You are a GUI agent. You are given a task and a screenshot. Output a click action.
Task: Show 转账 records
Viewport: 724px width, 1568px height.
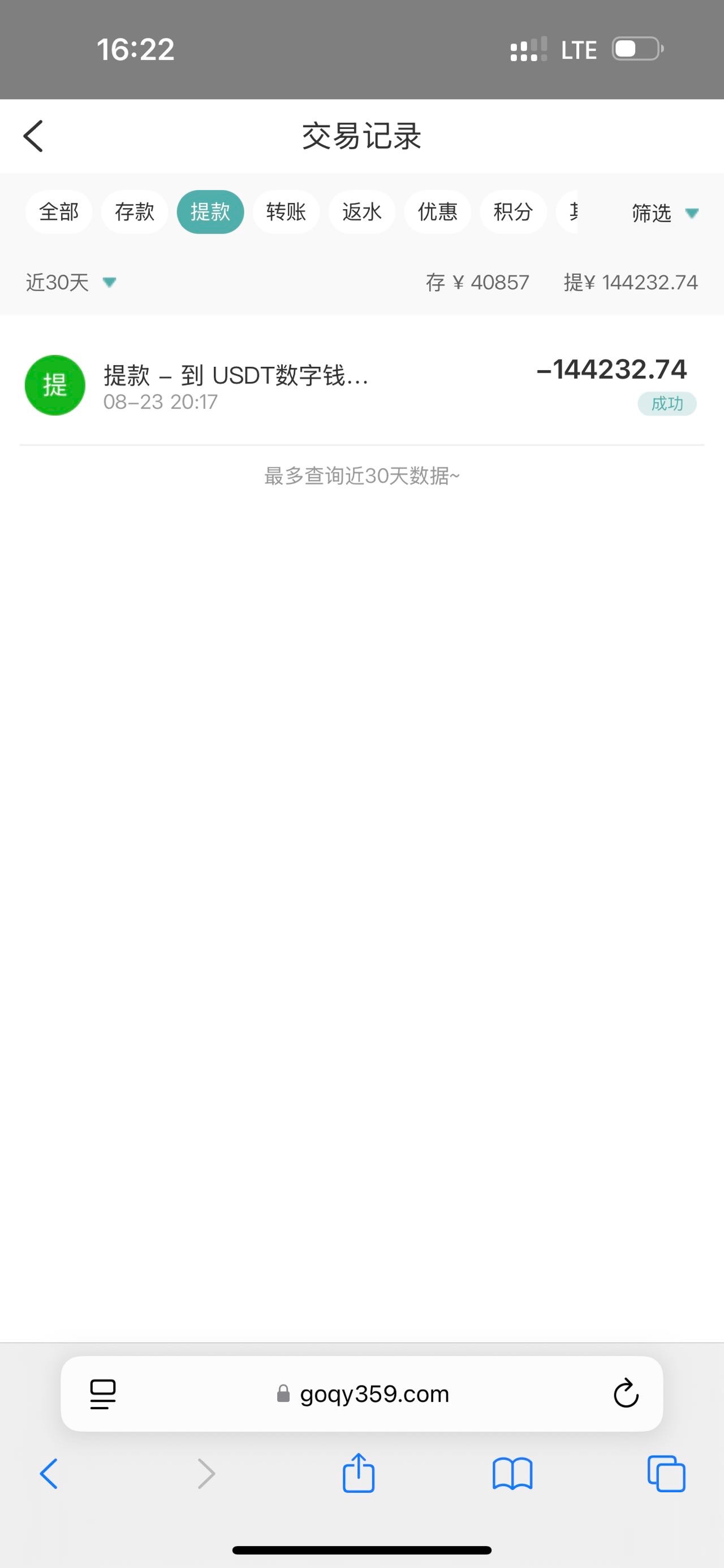click(x=286, y=212)
